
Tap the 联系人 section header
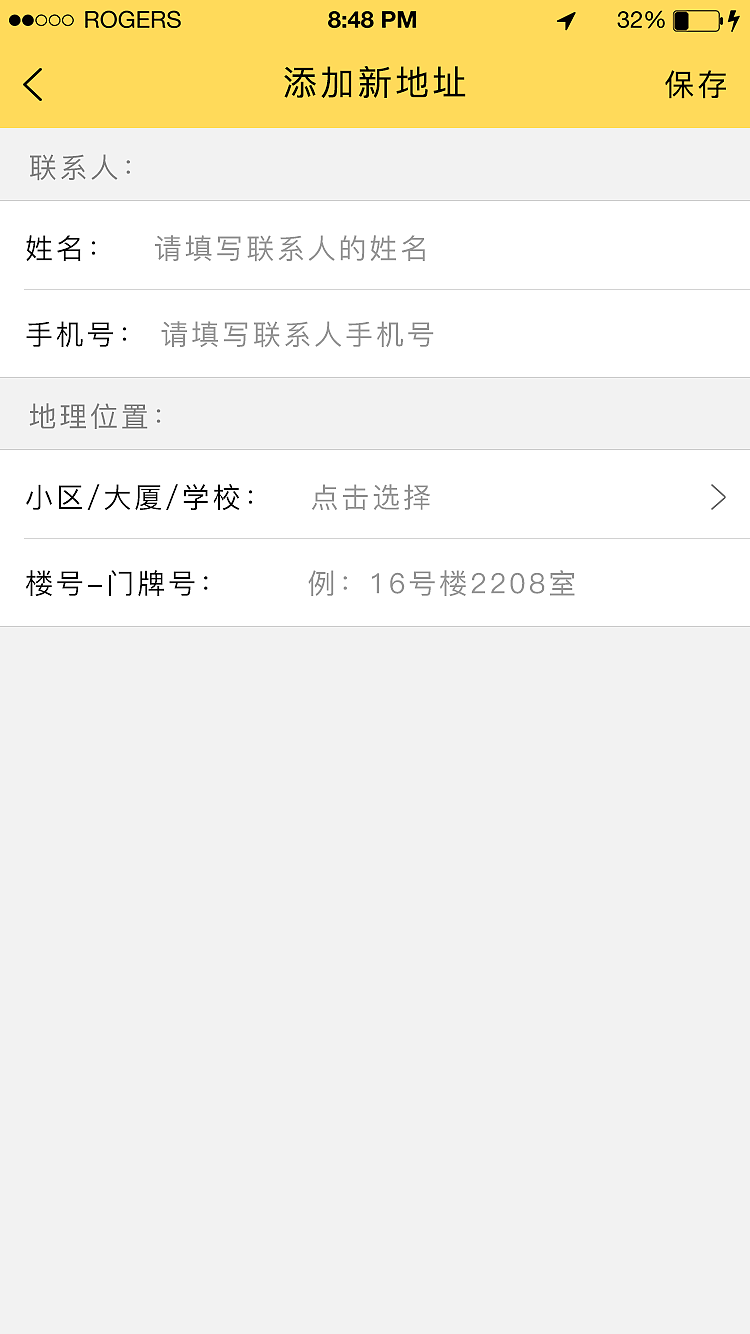tap(80, 166)
